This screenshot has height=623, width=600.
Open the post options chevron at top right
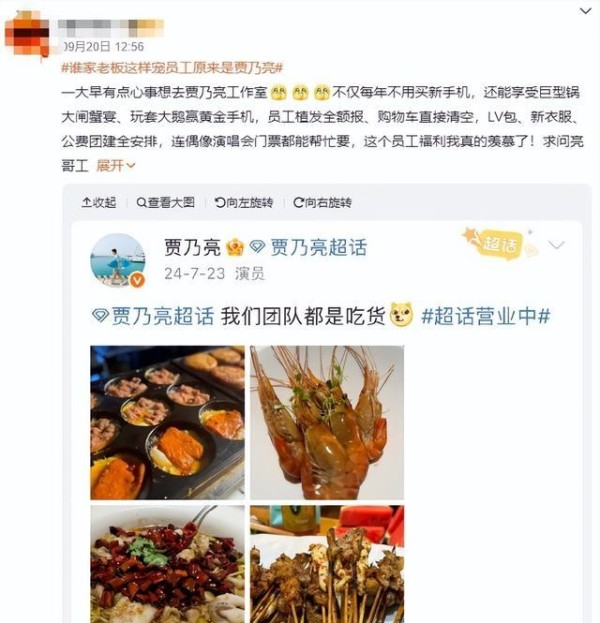point(584,10)
